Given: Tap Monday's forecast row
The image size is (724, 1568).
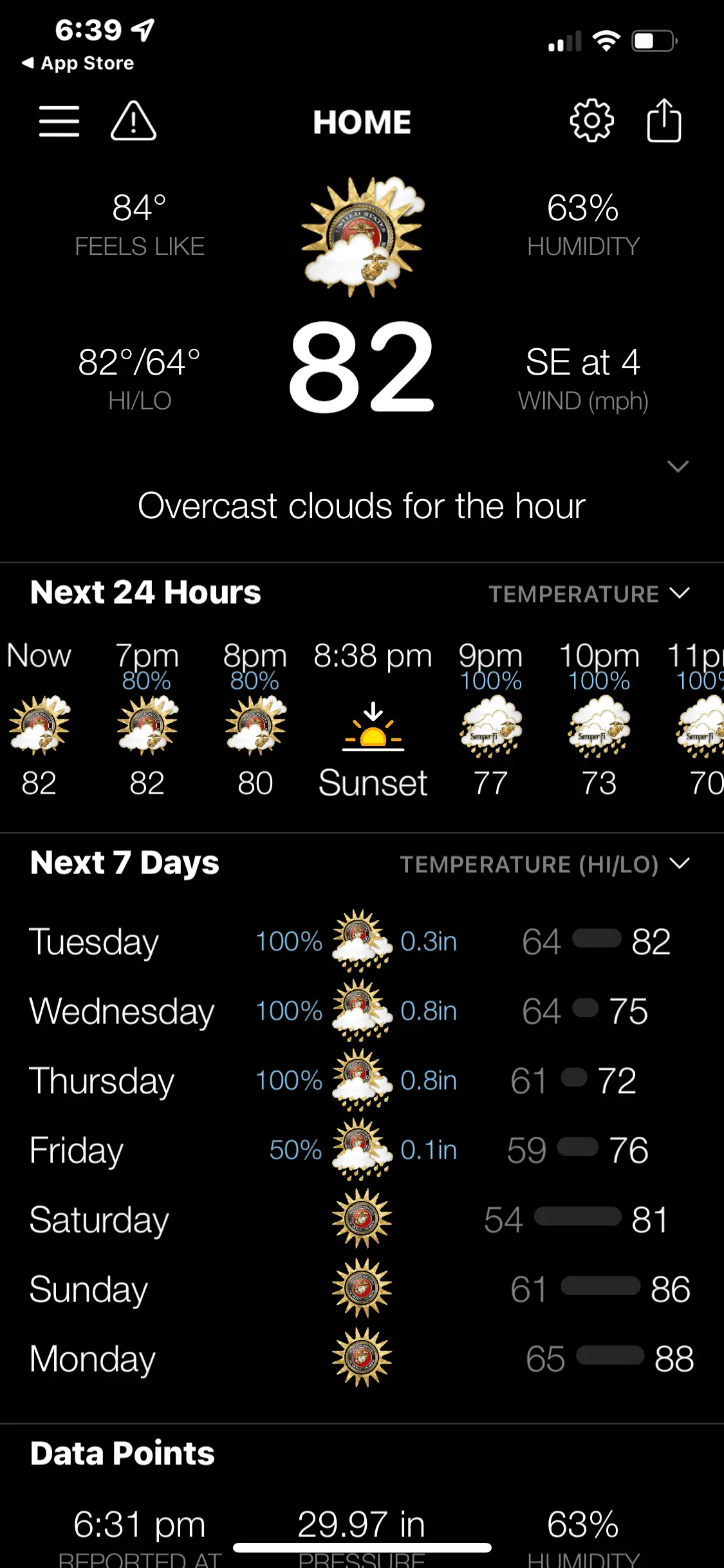Looking at the screenshot, I should [x=360, y=1359].
